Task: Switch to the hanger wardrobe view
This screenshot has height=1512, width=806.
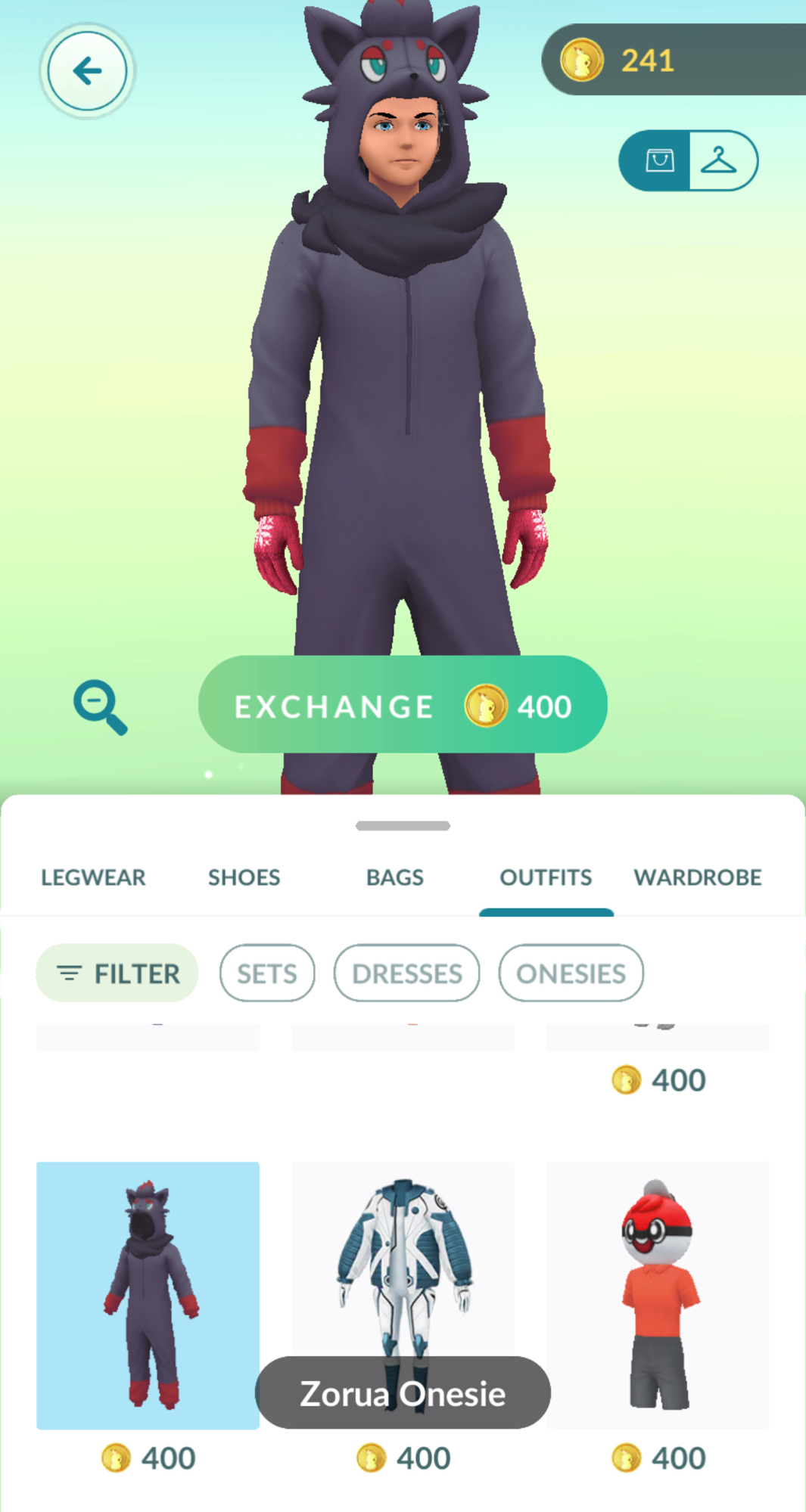Action: click(719, 160)
